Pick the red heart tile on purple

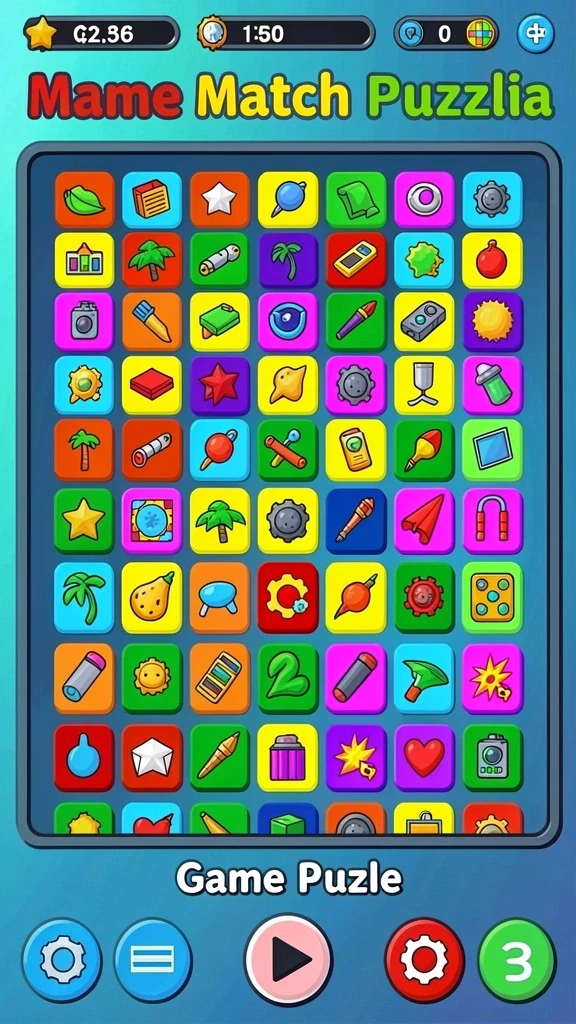pos(424,757)
